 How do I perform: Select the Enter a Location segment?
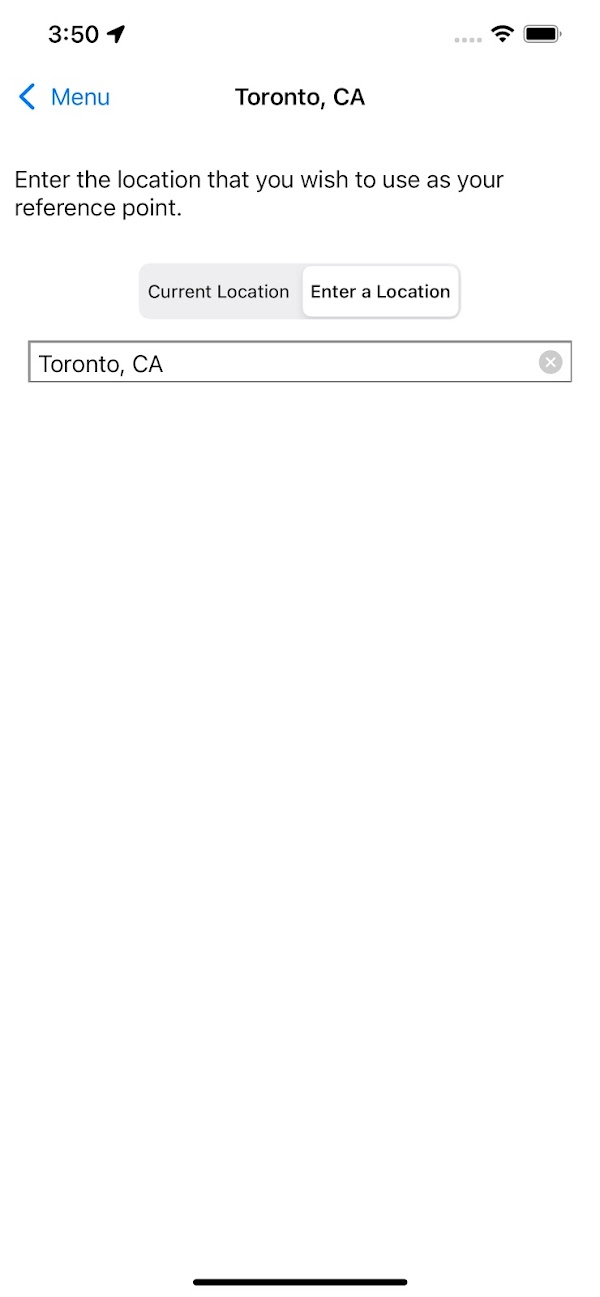point(380,292)
